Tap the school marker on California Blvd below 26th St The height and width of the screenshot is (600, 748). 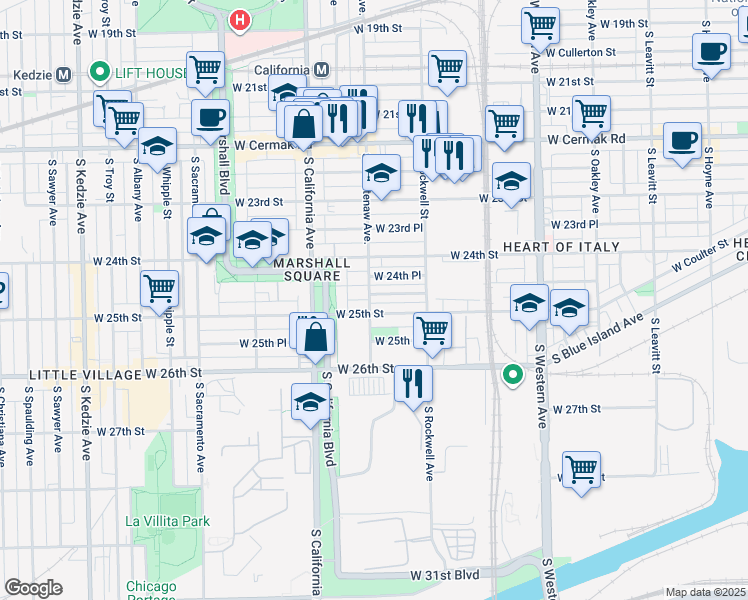click(x=311, y=404)
